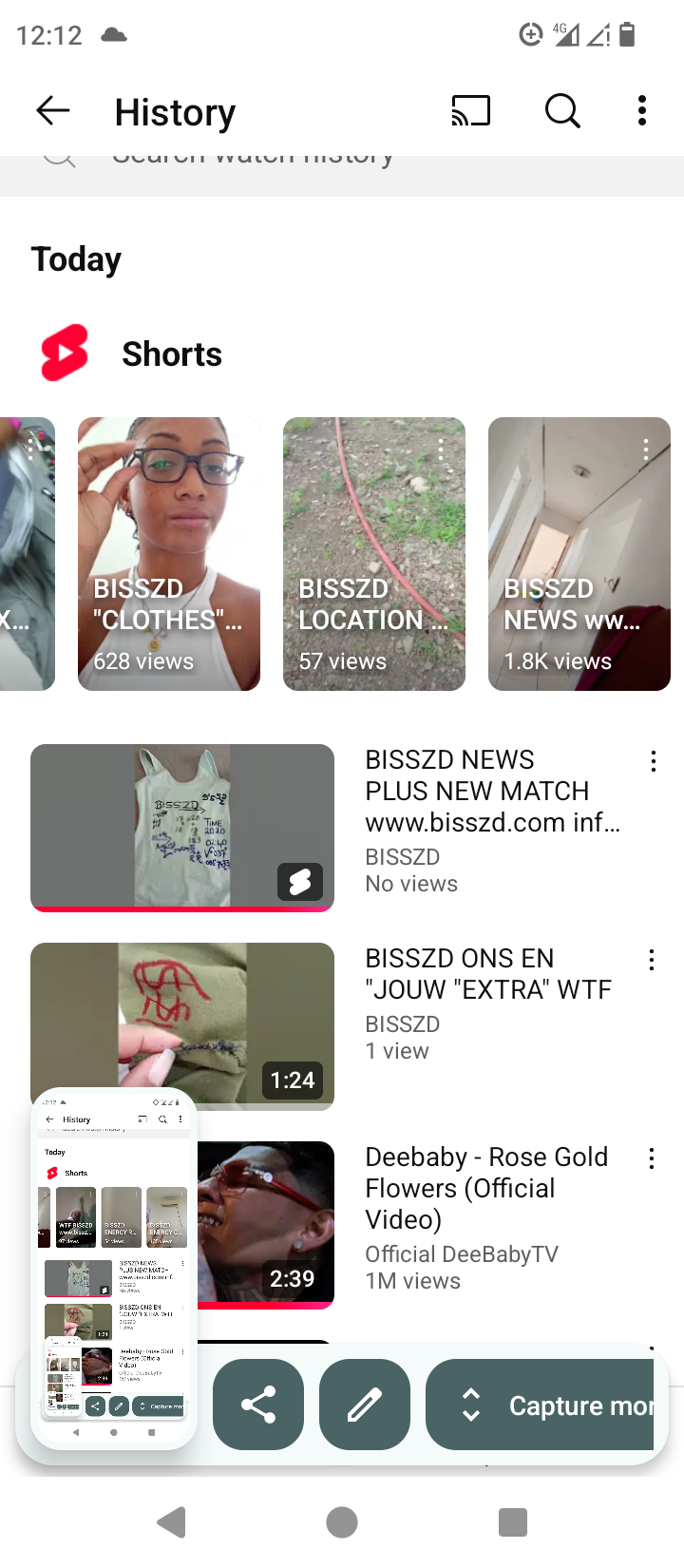684x1568 pixels.
Task: Open options for BISSZD ONS EN video
Action: (652, 960)
